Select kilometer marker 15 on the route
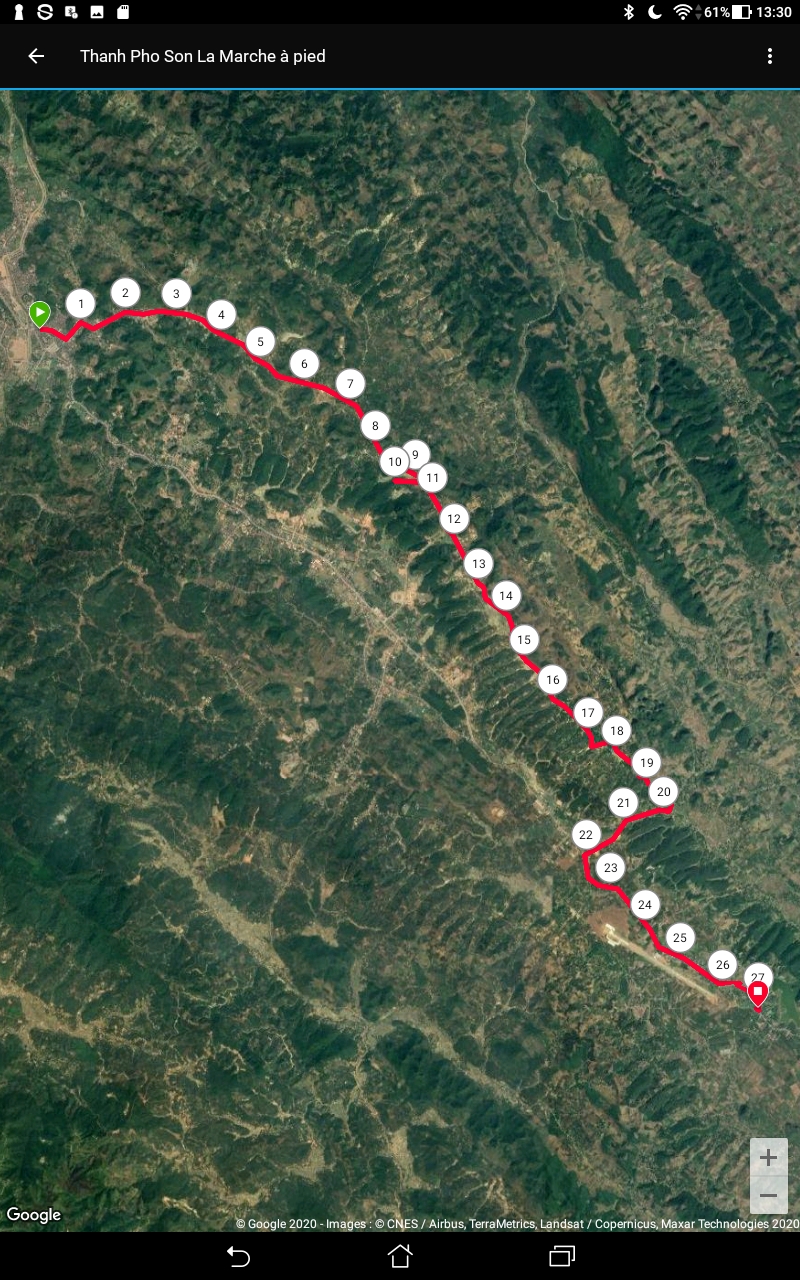This screenshot has height=1280, width=800. pyautogui.click(x=524, y=639)
